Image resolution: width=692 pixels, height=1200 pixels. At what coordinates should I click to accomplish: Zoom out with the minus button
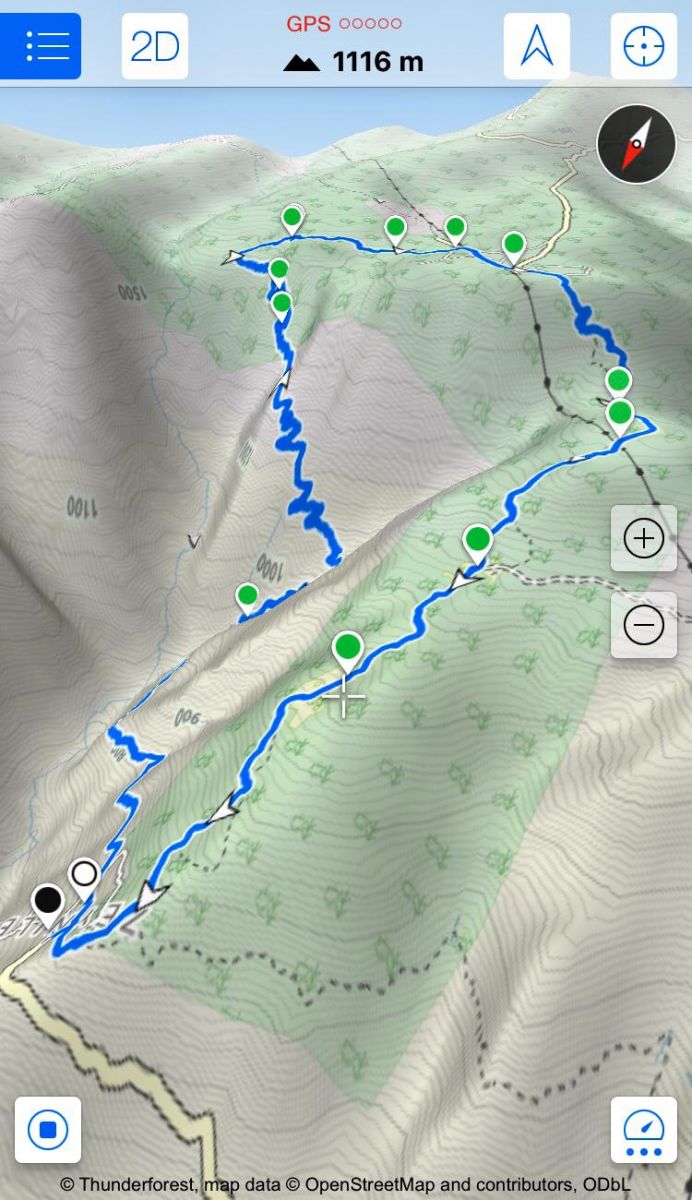tap(643, 625)
